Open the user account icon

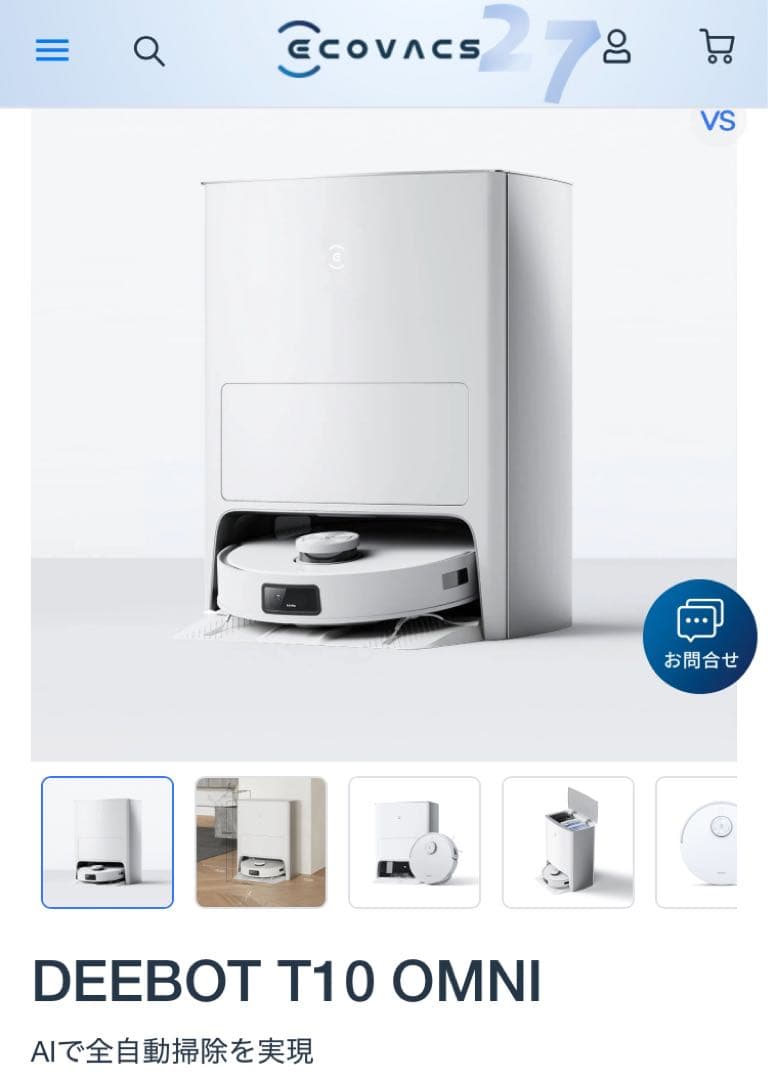617,47
